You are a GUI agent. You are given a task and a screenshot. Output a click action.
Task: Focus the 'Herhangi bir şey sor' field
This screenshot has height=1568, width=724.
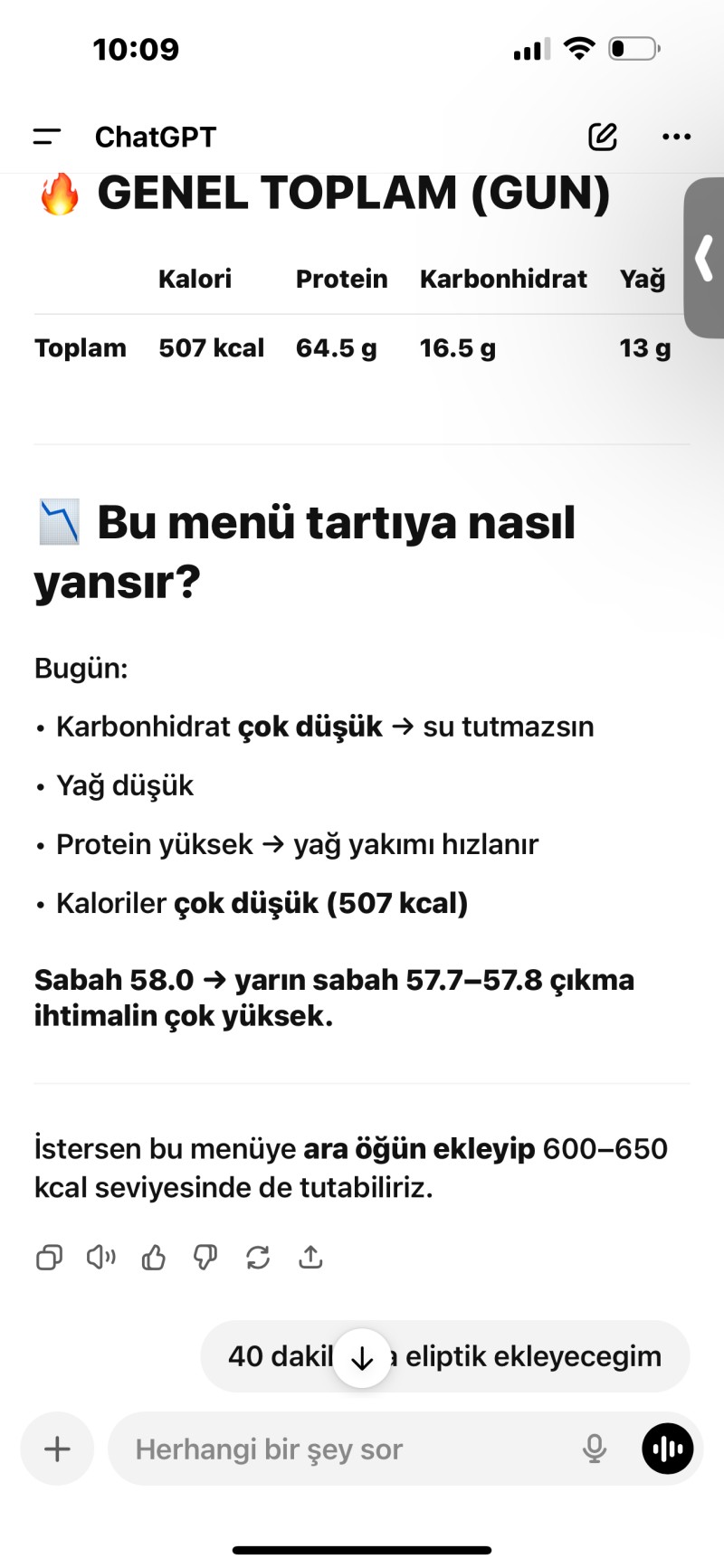point(344,1449)
